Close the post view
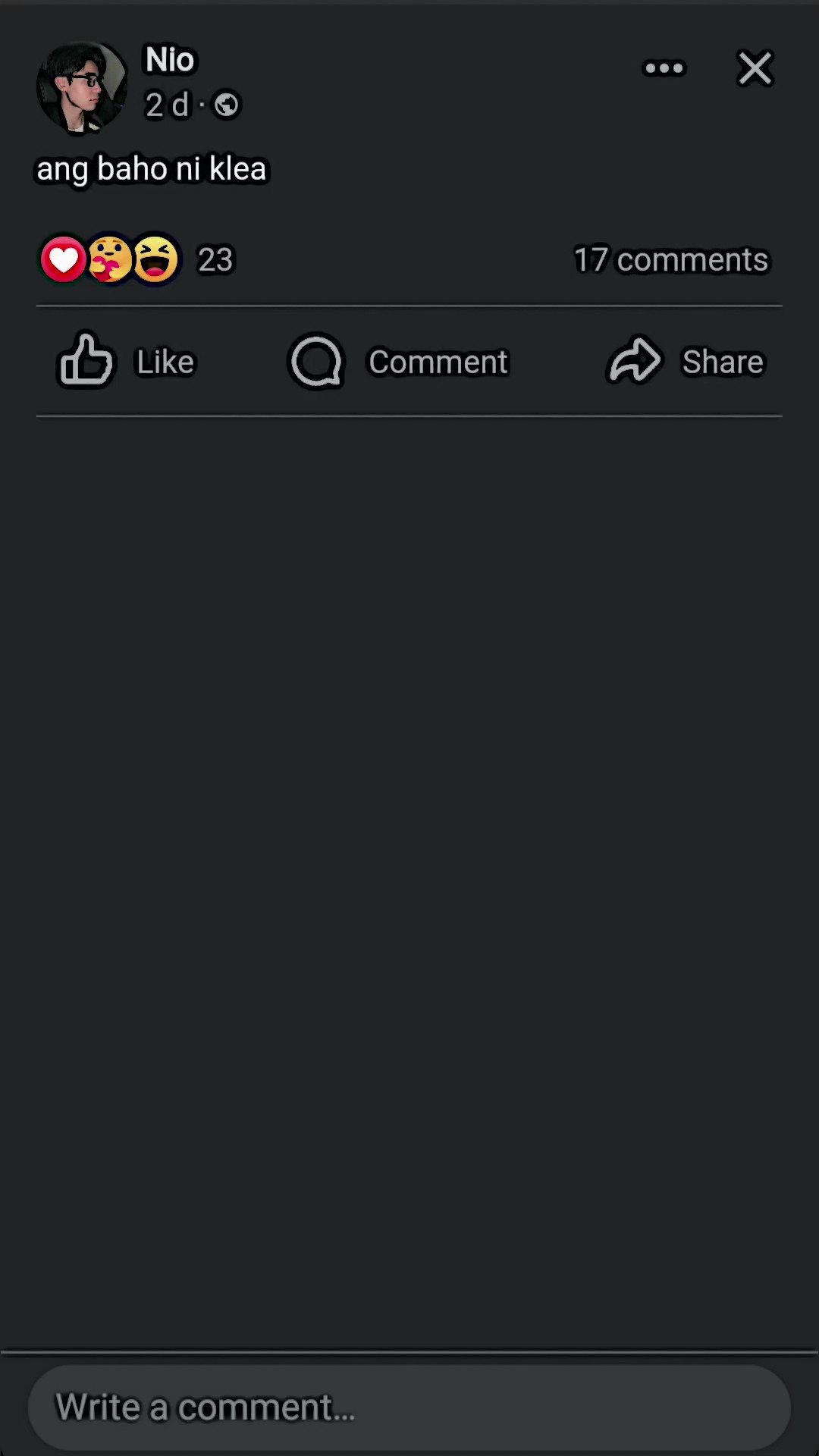Screen dimensions: 819x1456 point(755,68)
